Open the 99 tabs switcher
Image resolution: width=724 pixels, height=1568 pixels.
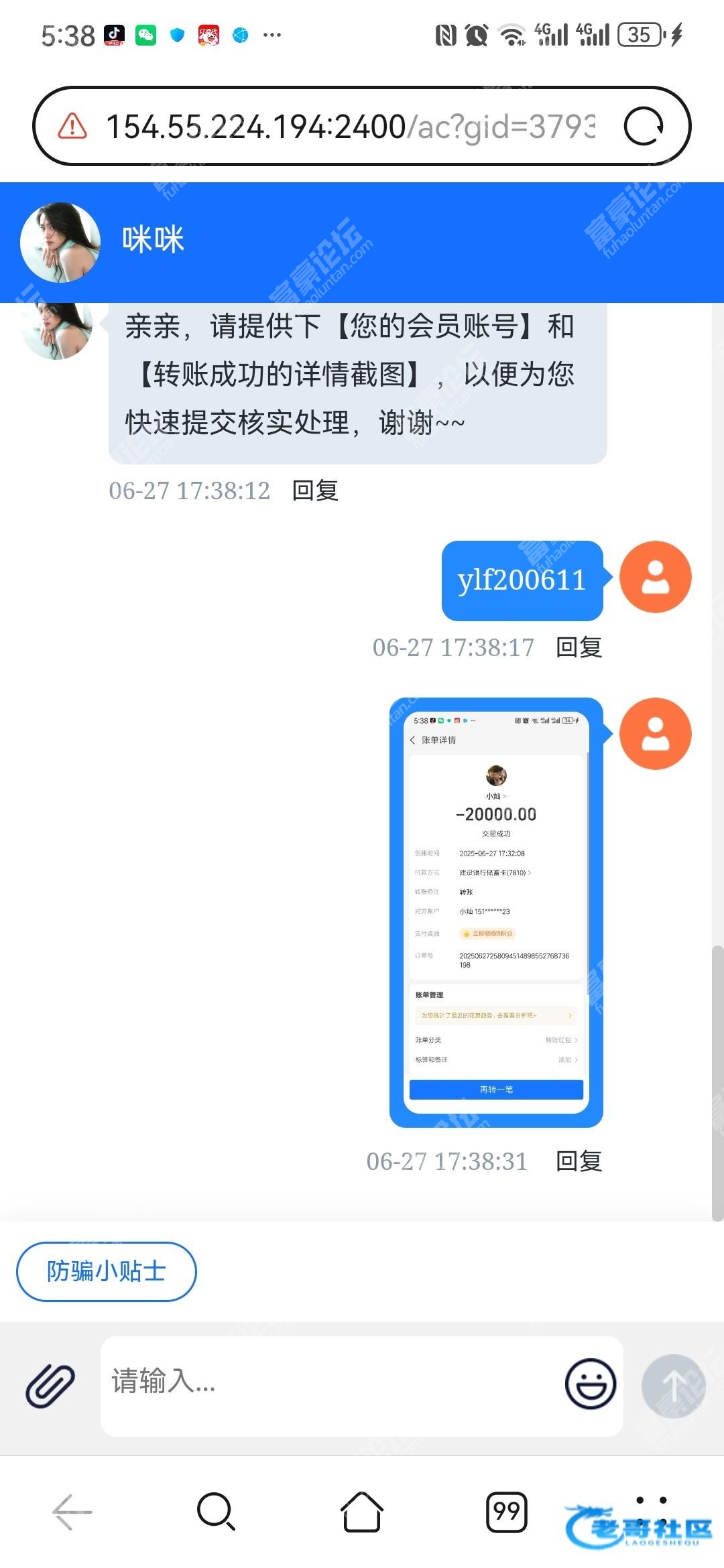[x=507, y=1512]
